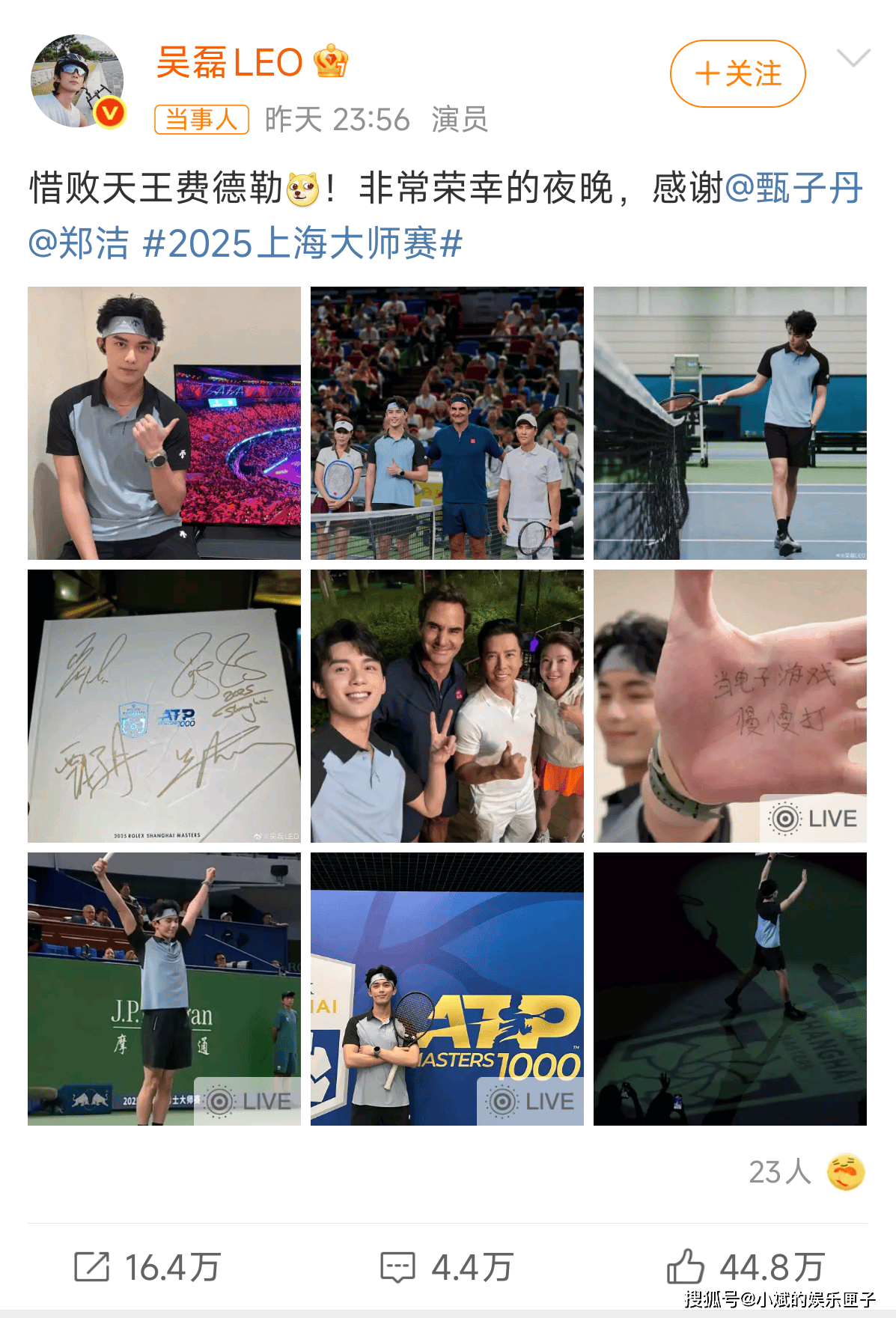The image size is (896, 1318).
Task: Open the @甄子丹 mention link
Action: pyautogui.click(x=794, y=188)
